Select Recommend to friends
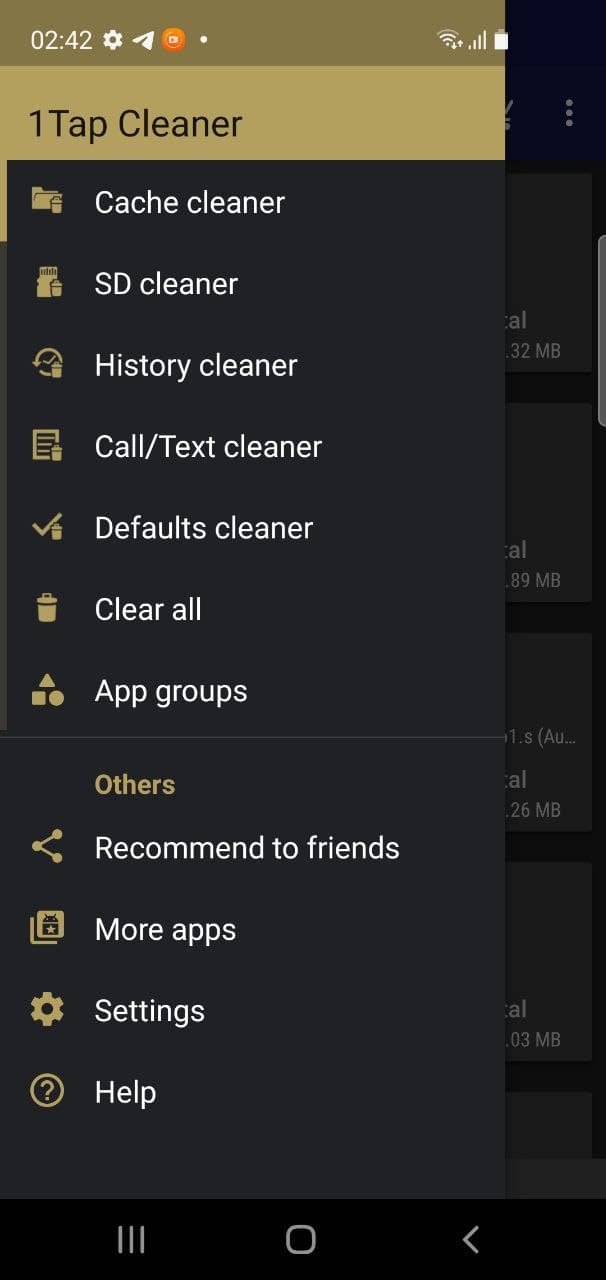Image resolution: width=606 pixels, height=1280 pixels. 247,848
